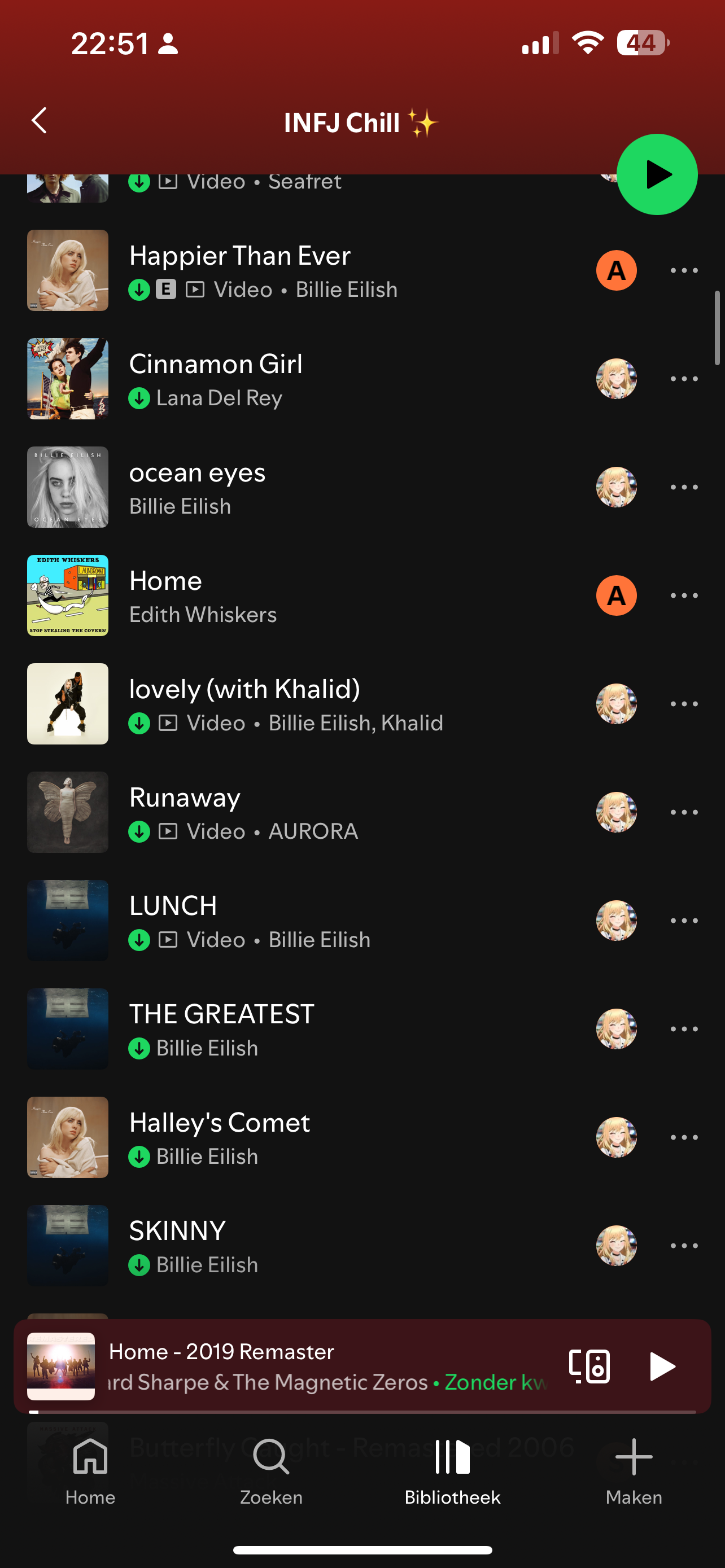Screen dimensions: 725x1568
Task: Play the INFJ Chill playlist
Action: tap(656, 175)
